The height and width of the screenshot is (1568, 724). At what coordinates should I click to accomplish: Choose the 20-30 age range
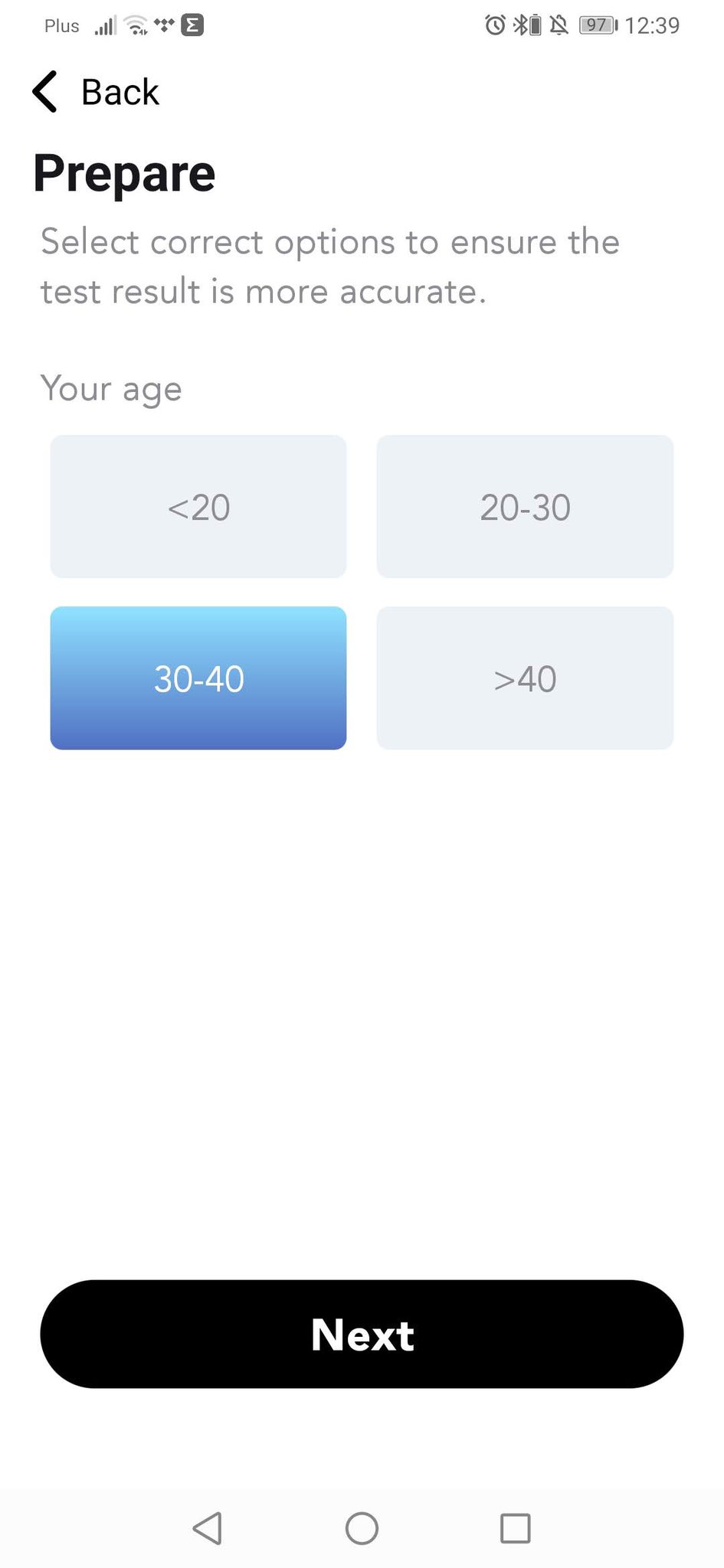pos(525,507)
